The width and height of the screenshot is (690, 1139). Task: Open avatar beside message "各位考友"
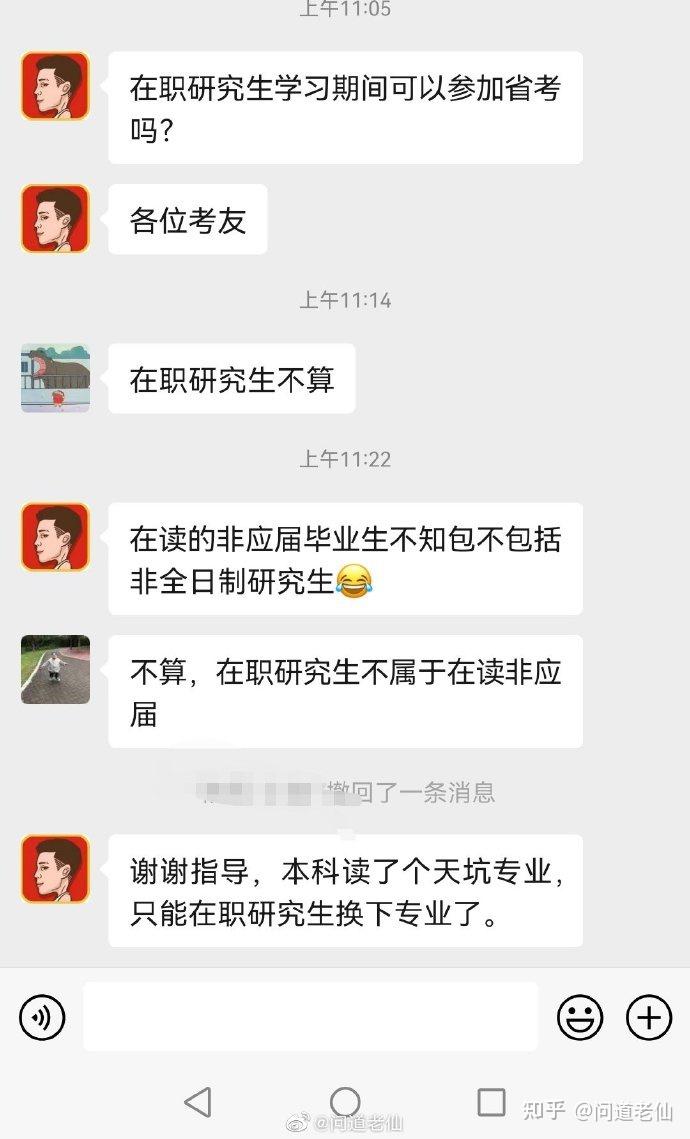coord(55,219)
